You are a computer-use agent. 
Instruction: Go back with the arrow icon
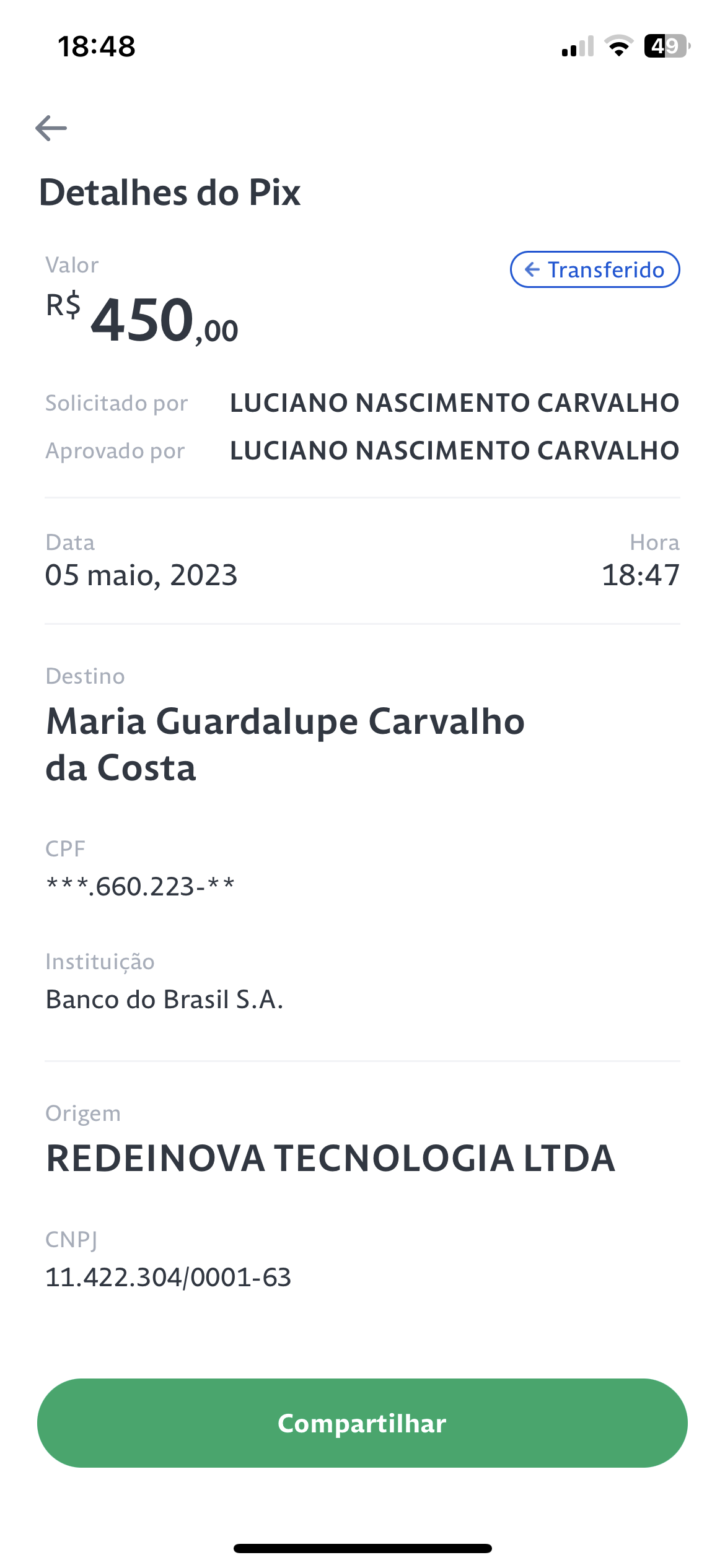51,128
